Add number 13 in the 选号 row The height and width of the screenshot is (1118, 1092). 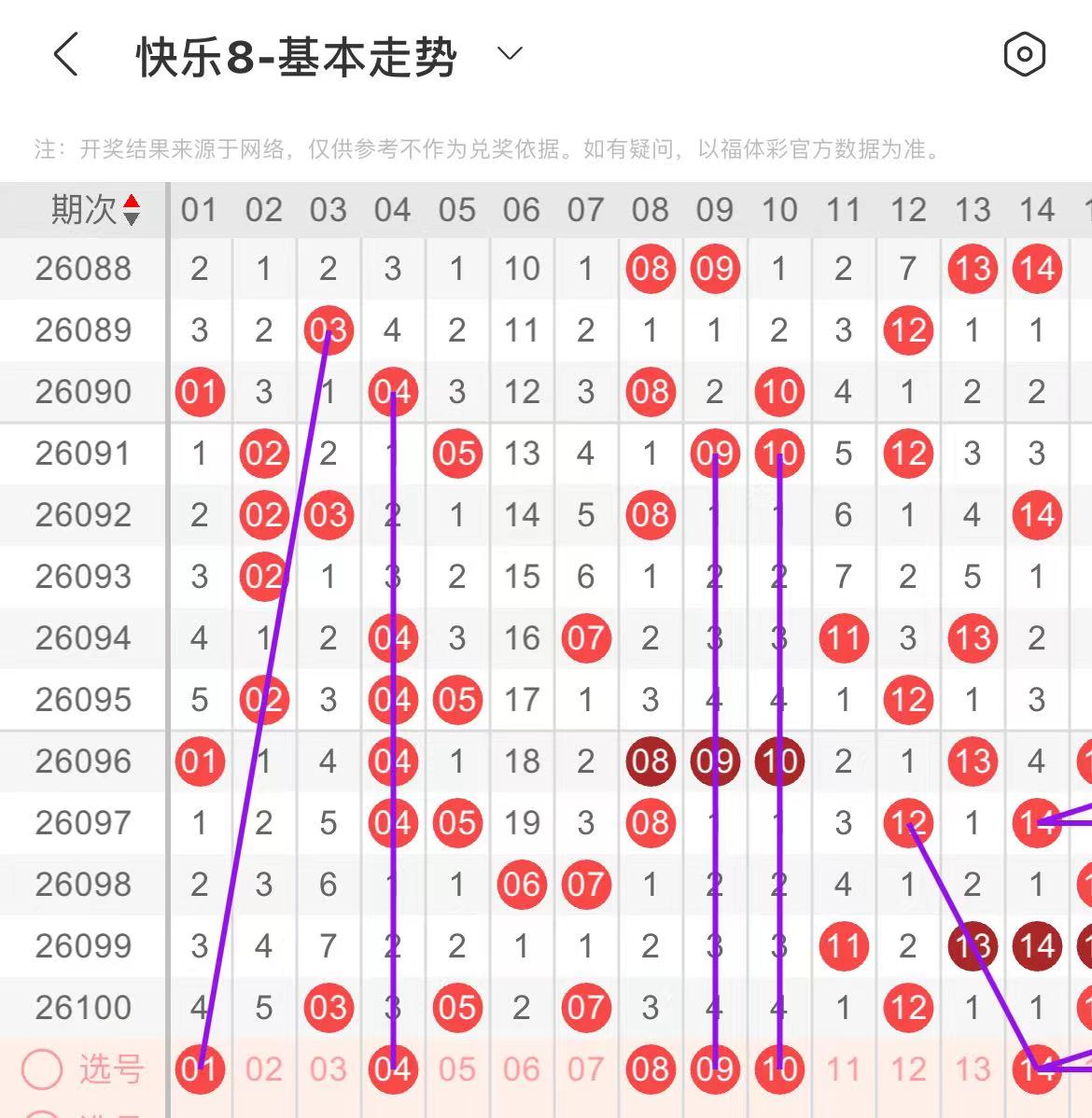972,1069
